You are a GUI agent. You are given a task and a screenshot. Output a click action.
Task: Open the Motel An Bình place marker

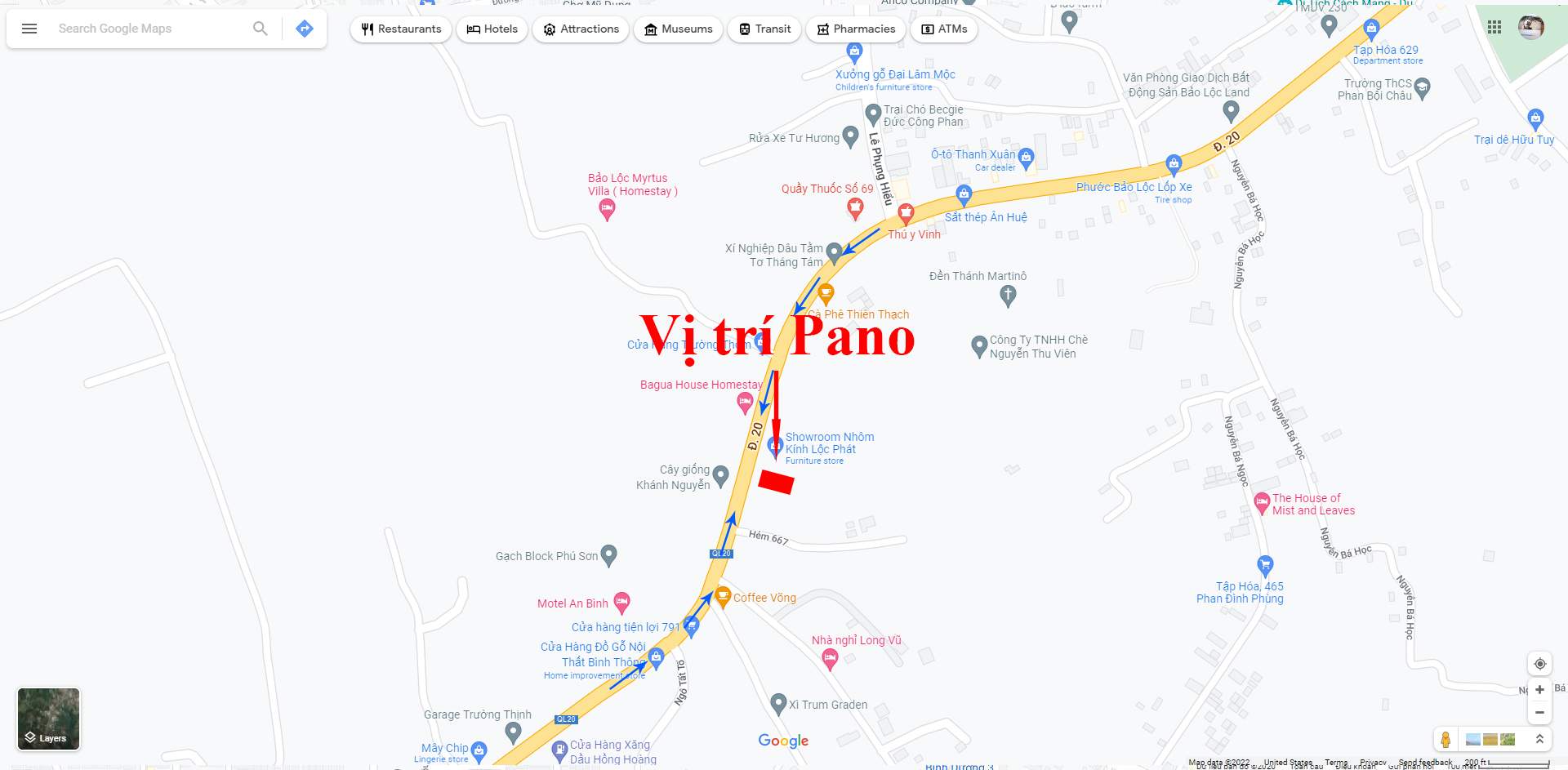click(621, 602)
